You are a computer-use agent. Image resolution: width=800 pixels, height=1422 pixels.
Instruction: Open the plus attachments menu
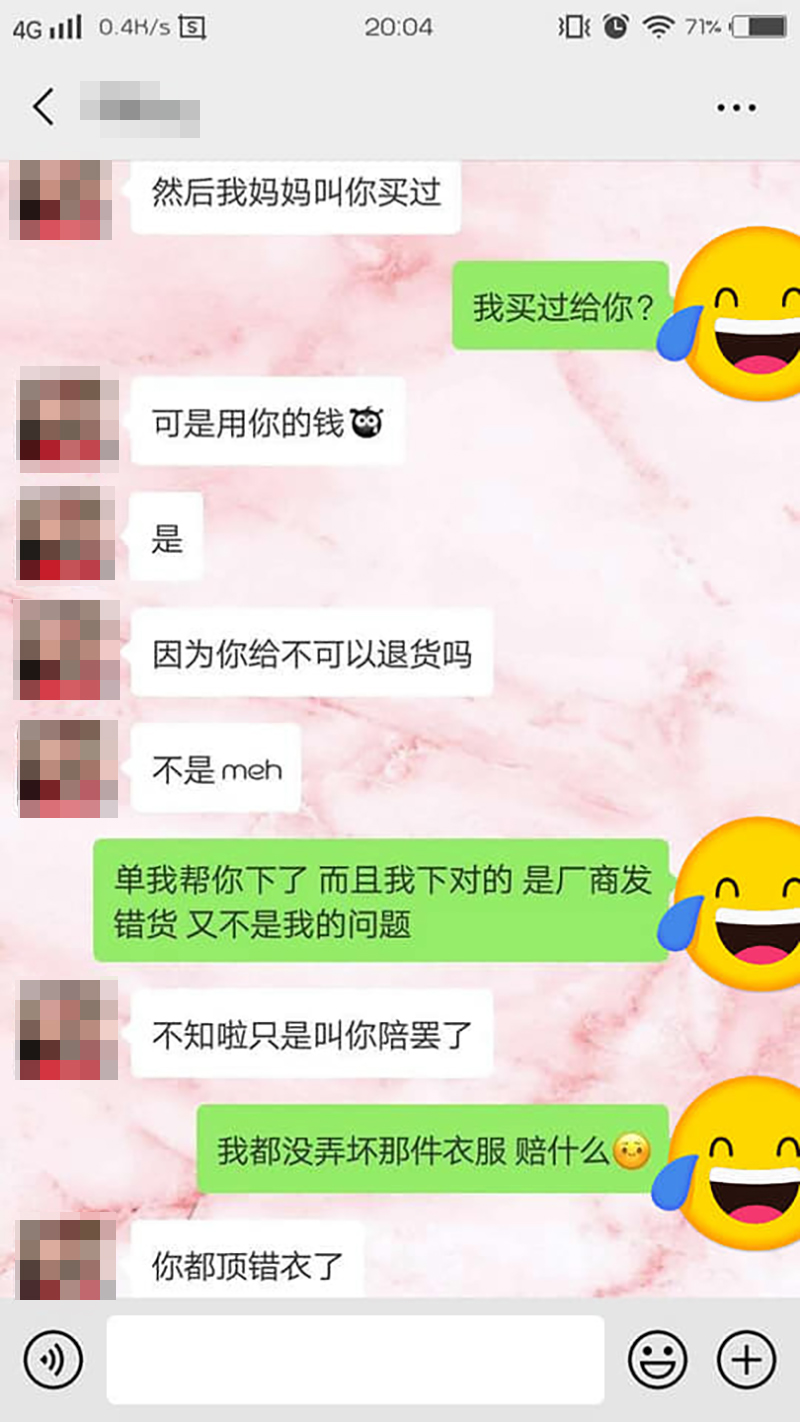746,1360
